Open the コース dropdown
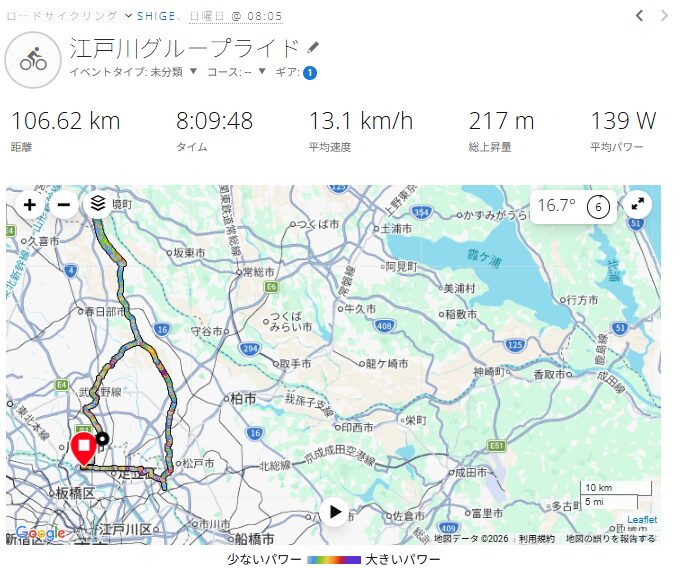This screenshot has width=685, height=568. pos(262,71)
